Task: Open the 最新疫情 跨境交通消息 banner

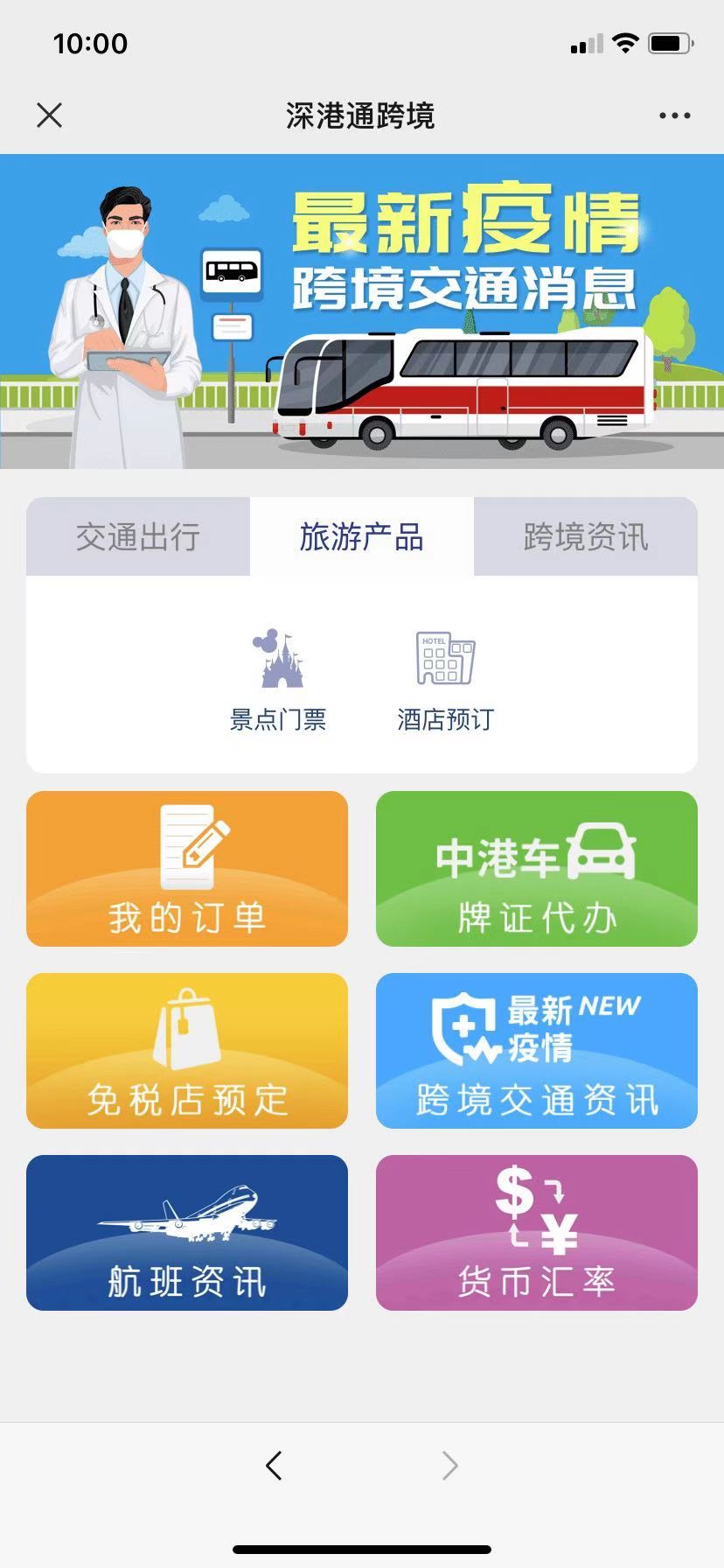Action: (x=362, y=311)
